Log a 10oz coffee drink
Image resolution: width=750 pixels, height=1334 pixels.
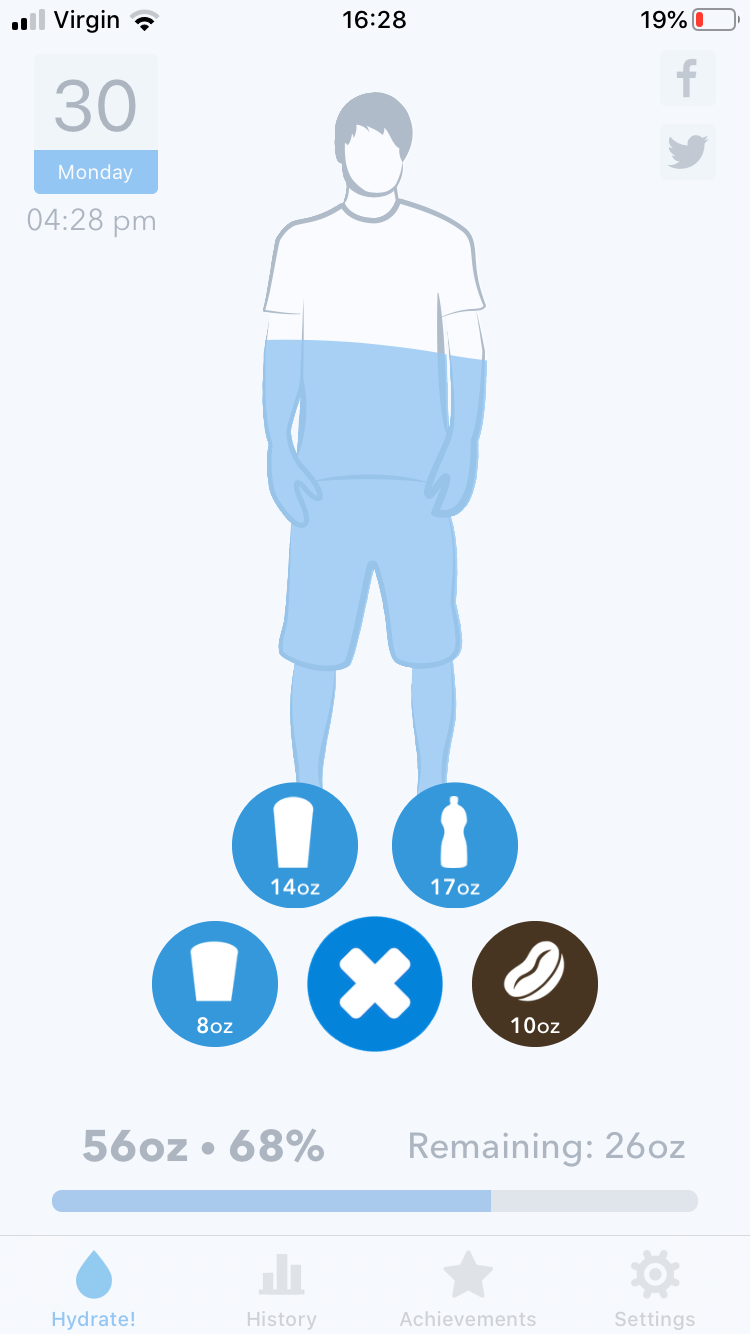click(x=535, y=984)
